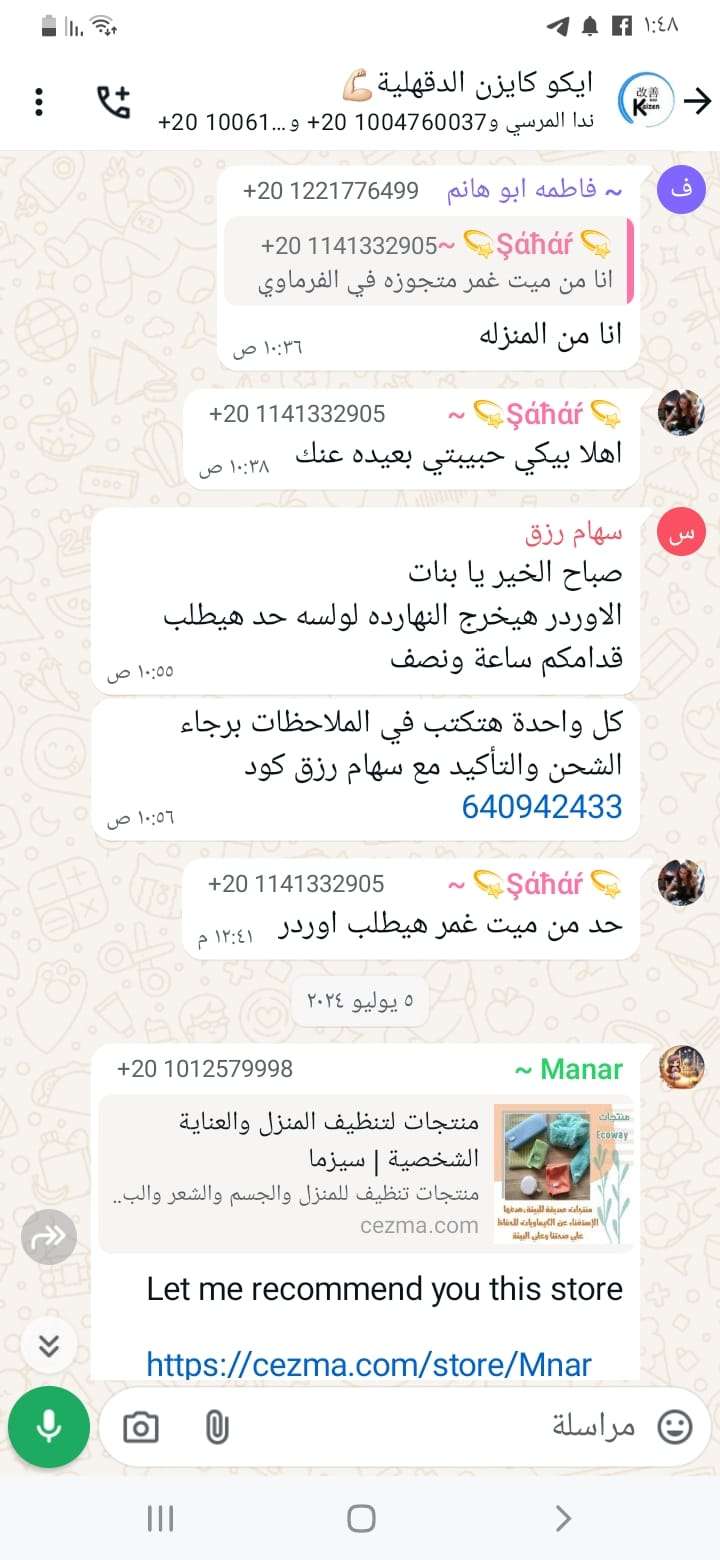
Task: Open فاطمه ابو هانم's purple profile avatar
Action: [680, 191]
